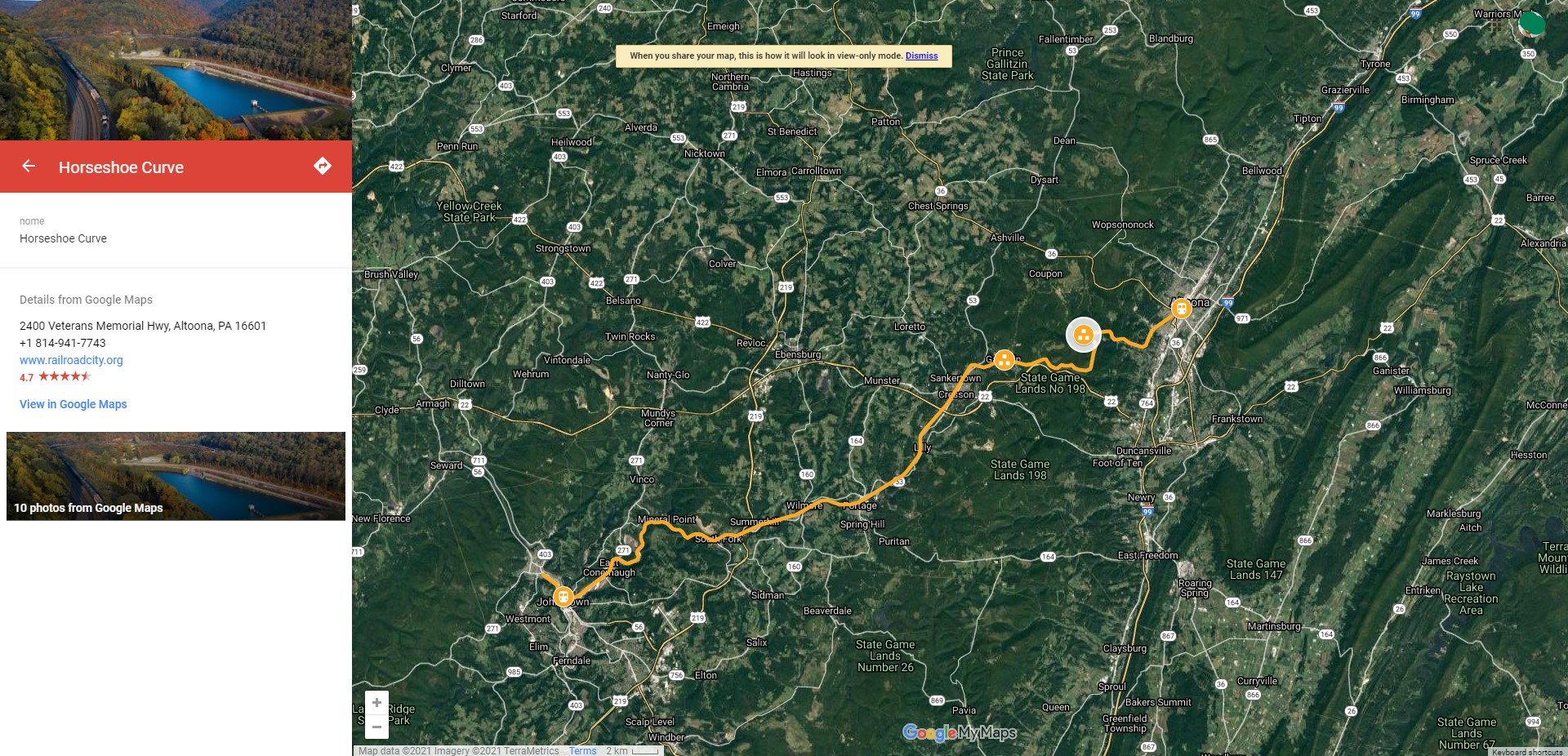The width and height of the screenshot is (1568, 756).
Task: Open View in Google Maps link
Action: [73, 404]
